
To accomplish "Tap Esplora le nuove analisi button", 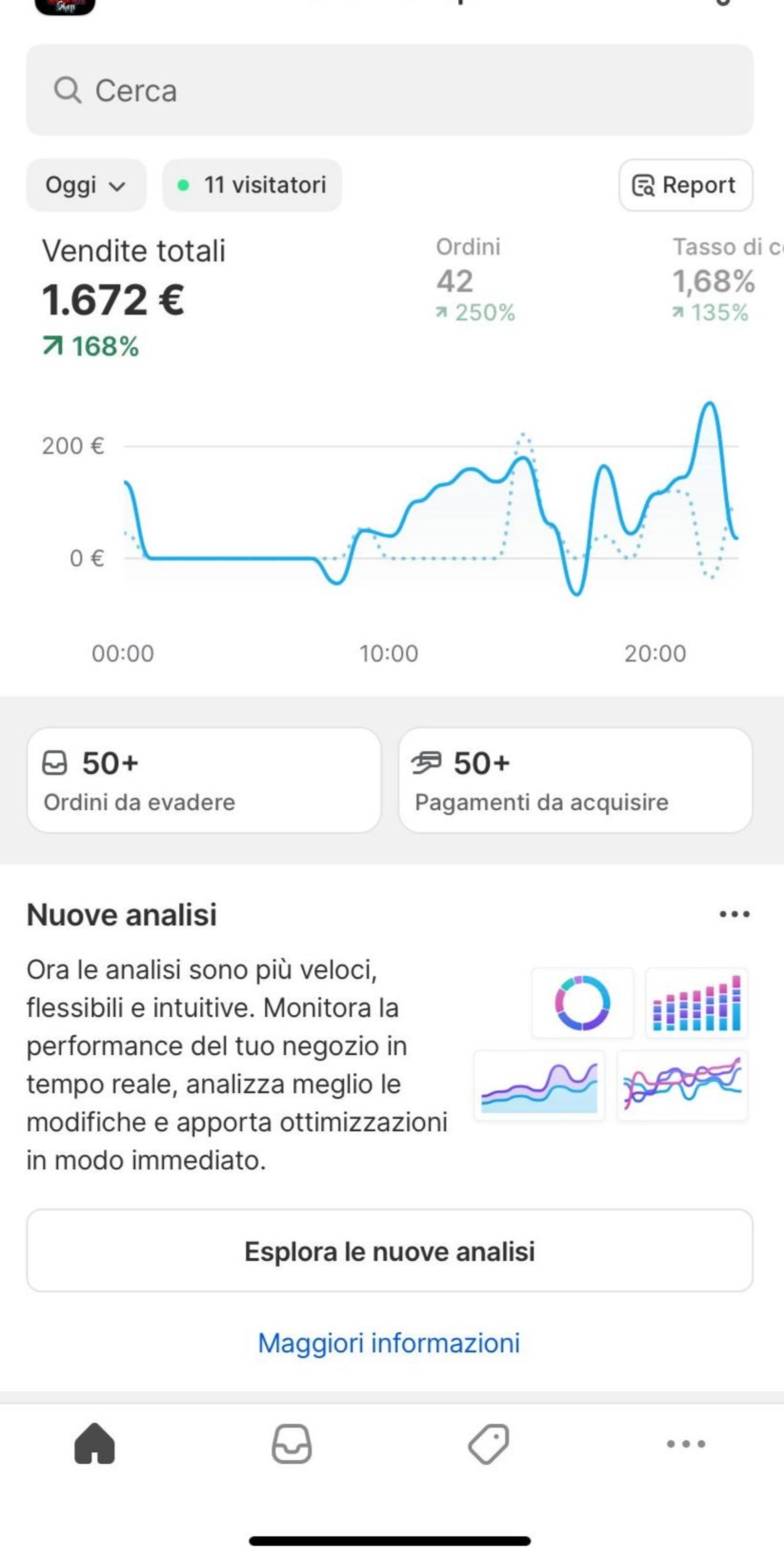I will pos(390,1250).
